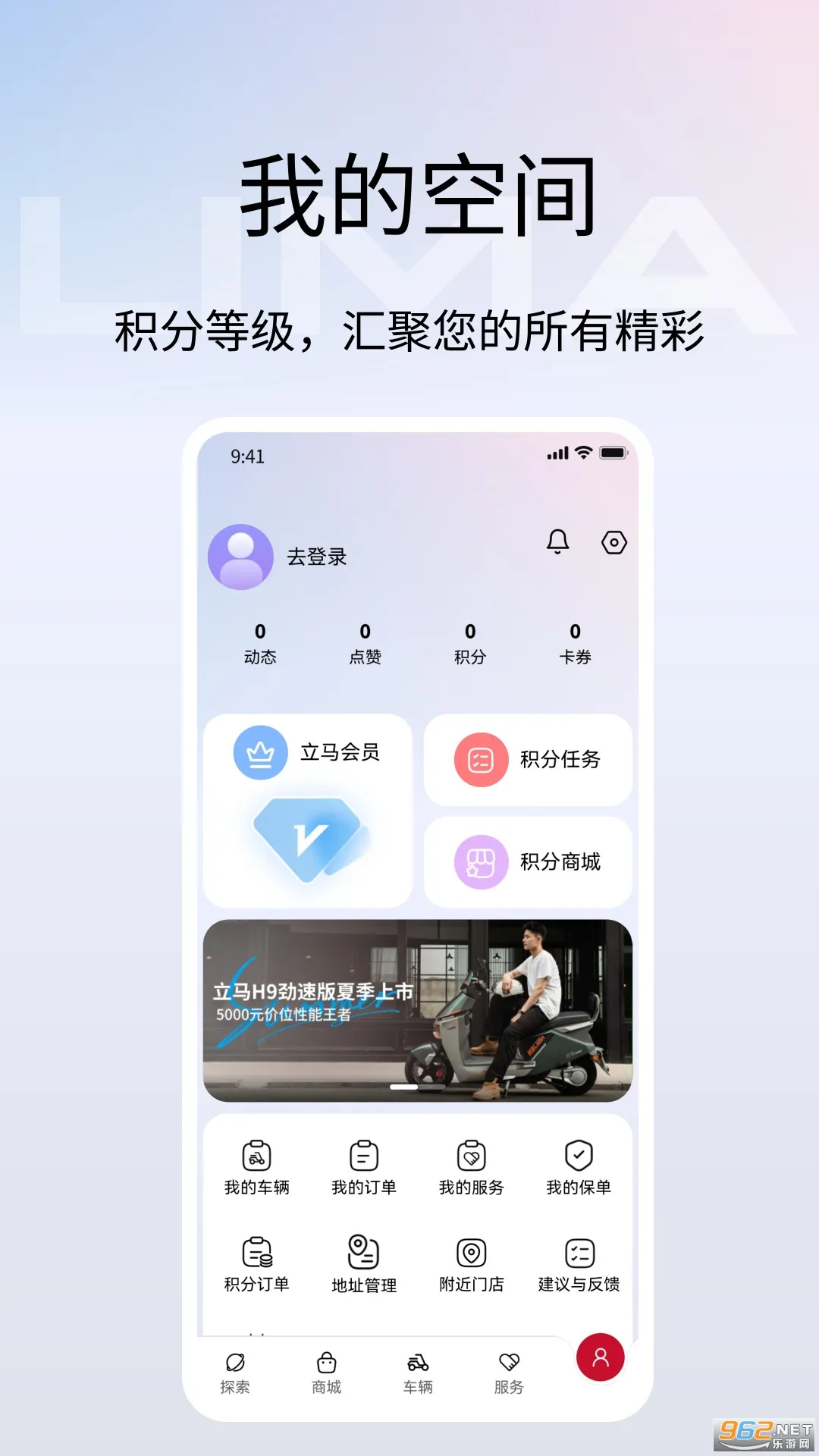Image resolution: width=819 pixels, height=1456 pixels.
Task: Open 积分任务 points tasks panel
Action: (x=527, y=761)
